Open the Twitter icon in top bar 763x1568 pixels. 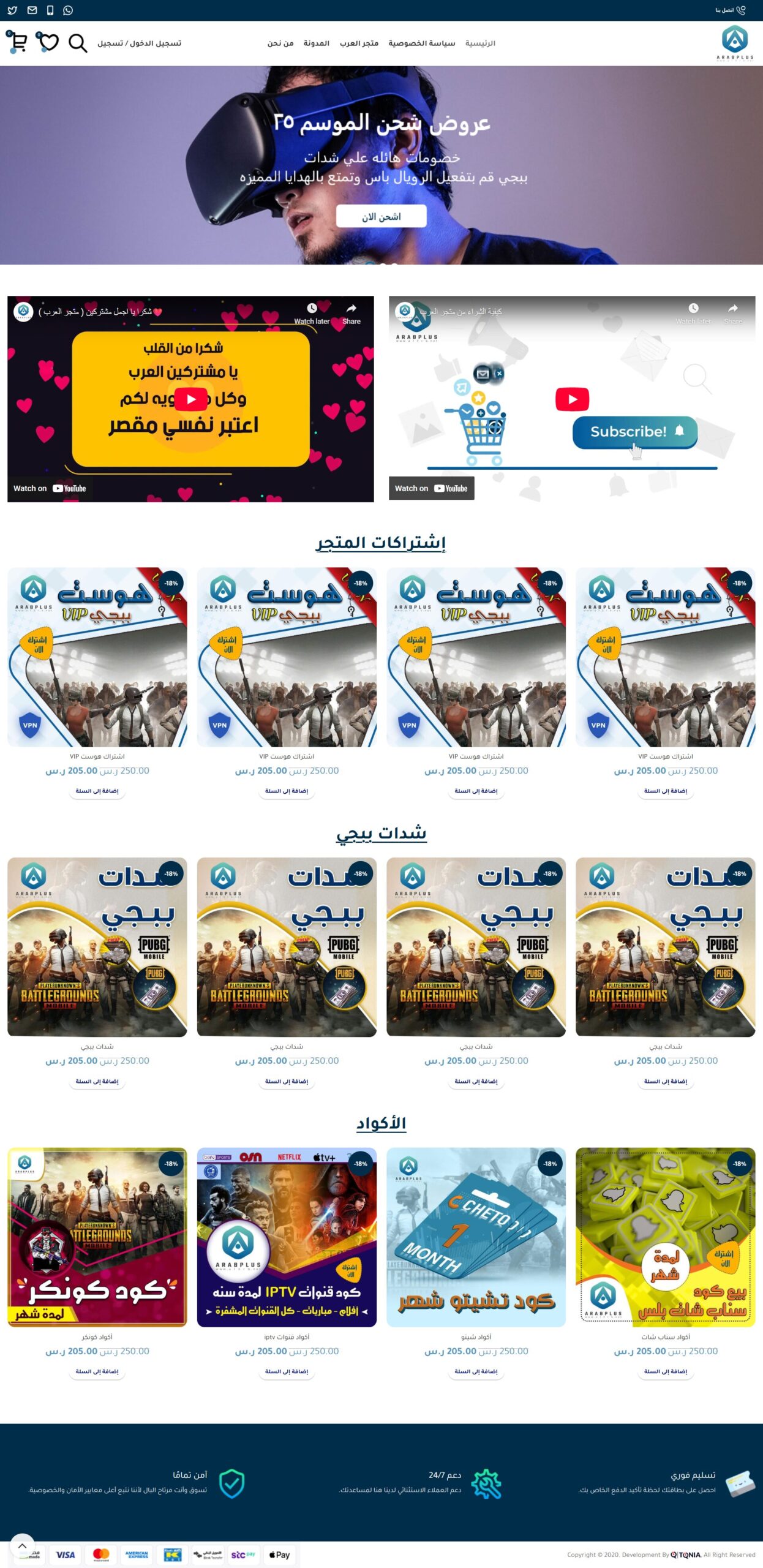(12, 10)
